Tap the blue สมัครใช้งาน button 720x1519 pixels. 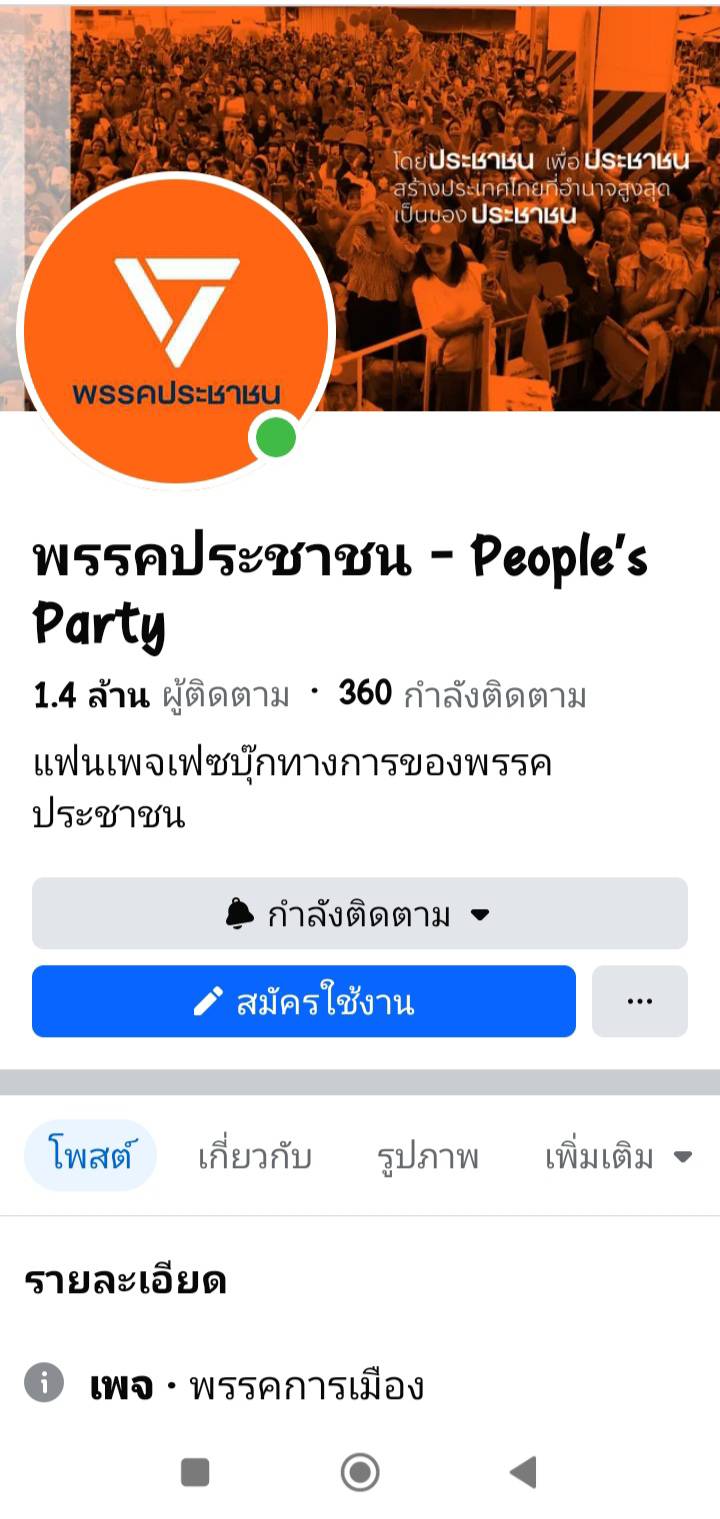pos(303,1001)
